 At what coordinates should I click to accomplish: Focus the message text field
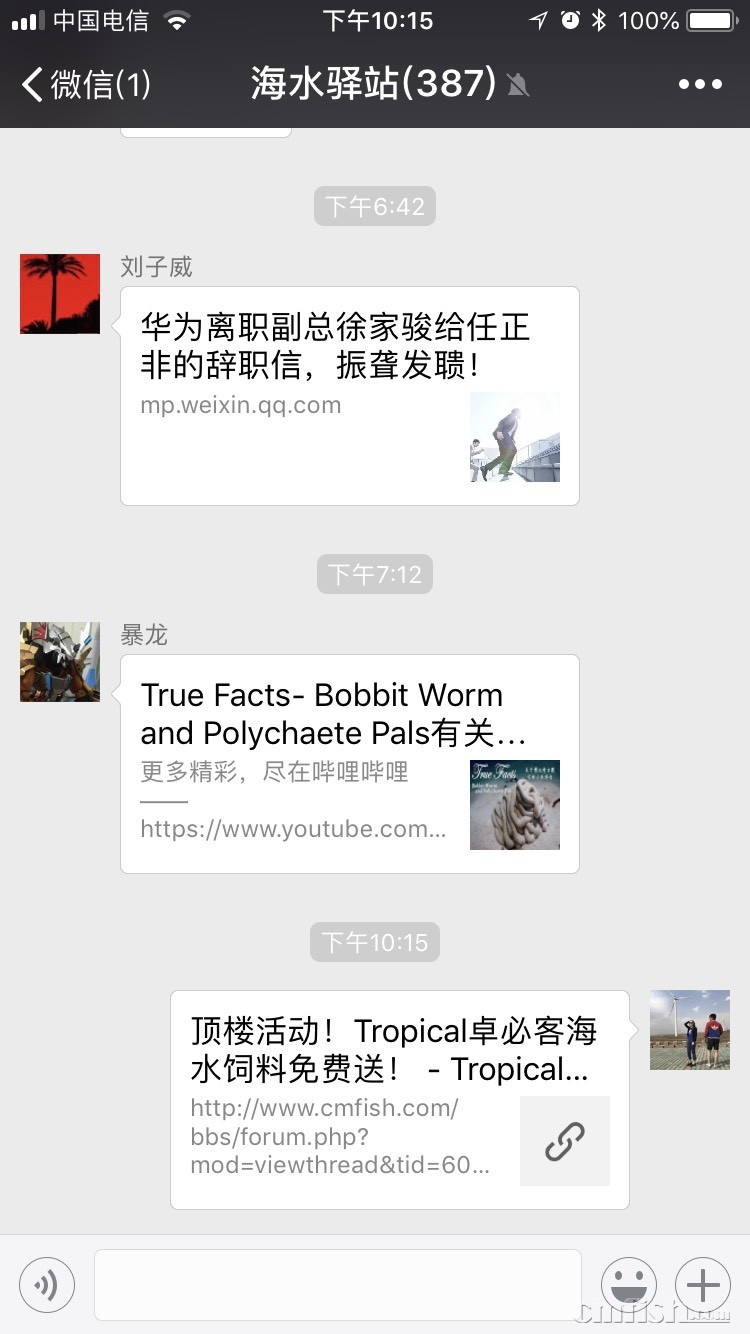(x=337, y=1284)
